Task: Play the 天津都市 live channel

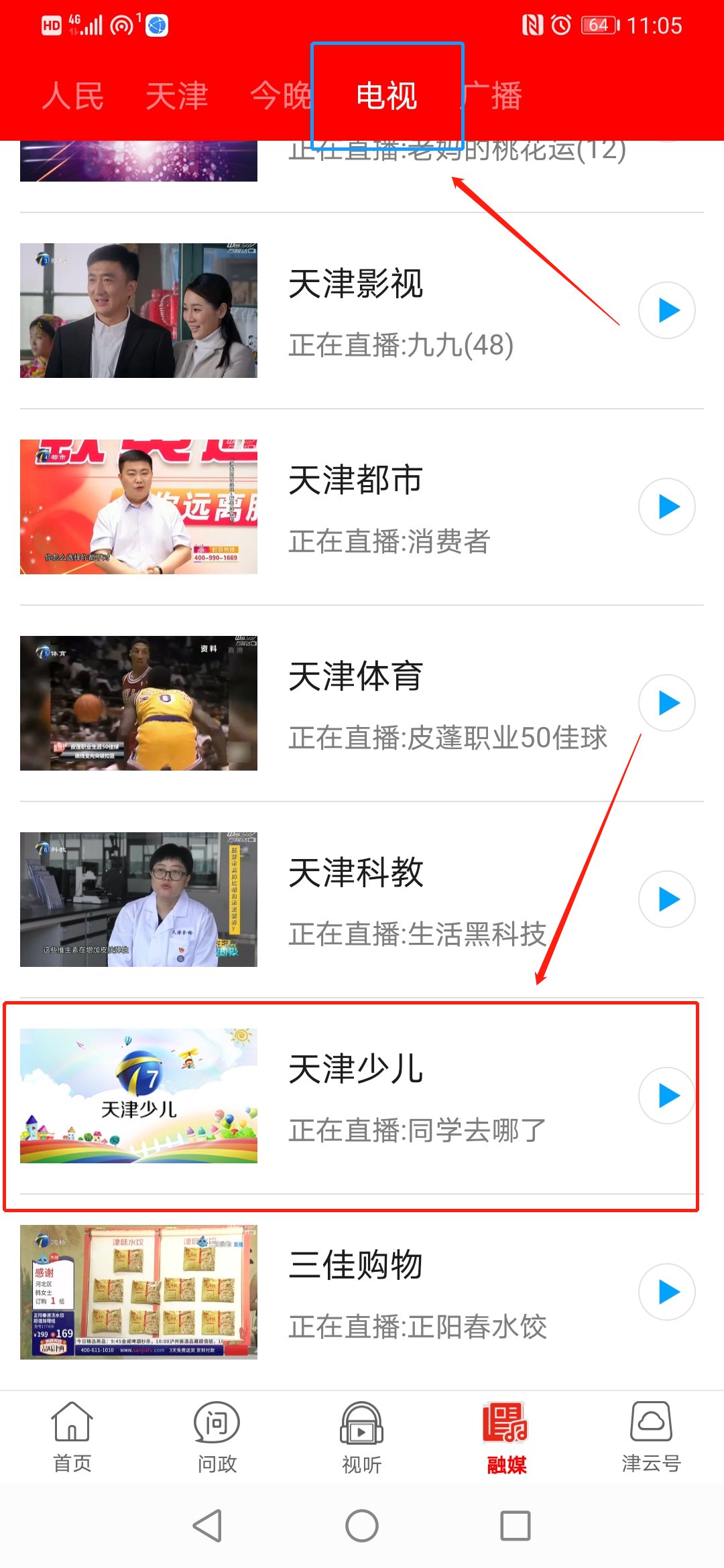Action: 666,507
